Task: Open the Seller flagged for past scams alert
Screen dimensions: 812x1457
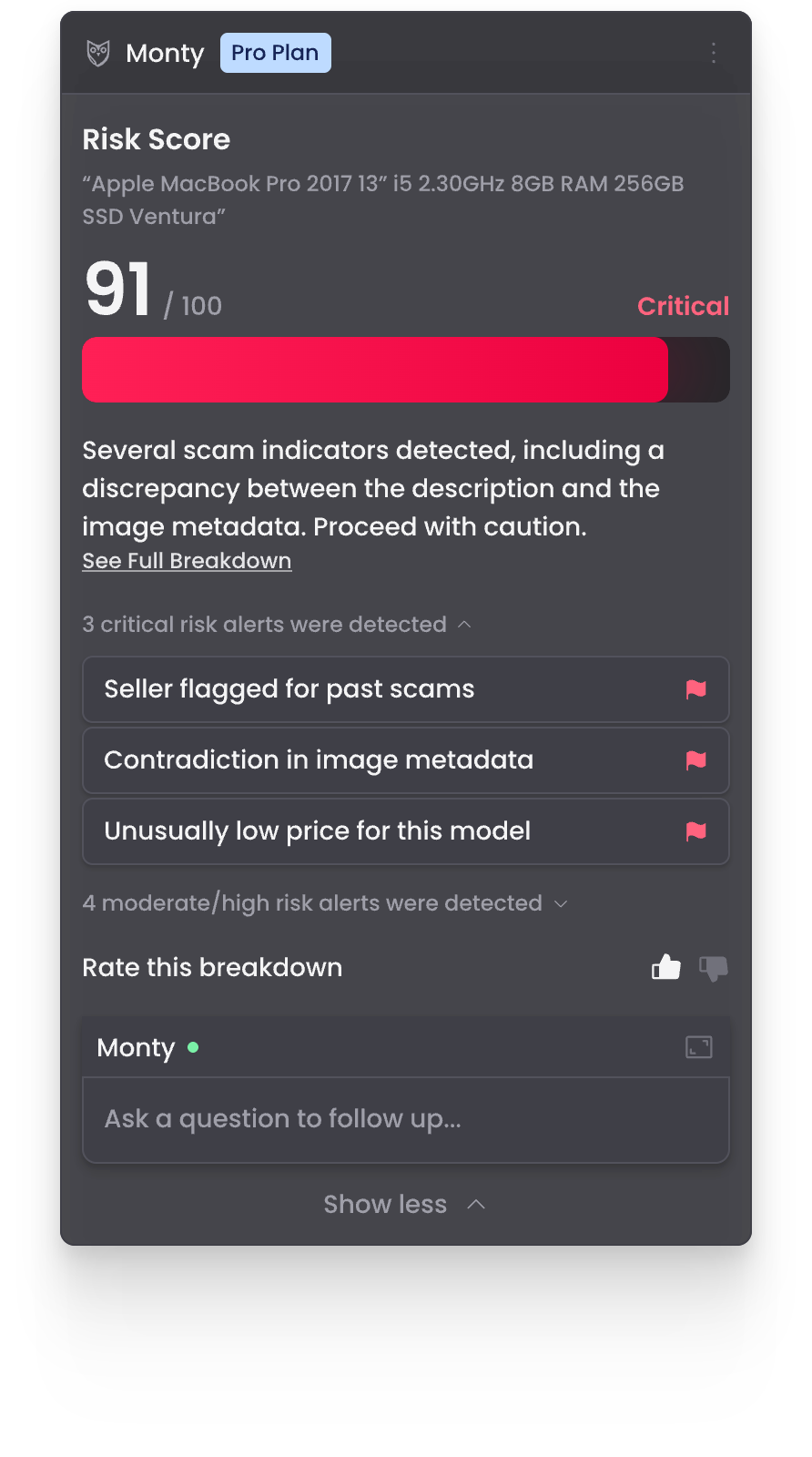Action: (405, 689)
